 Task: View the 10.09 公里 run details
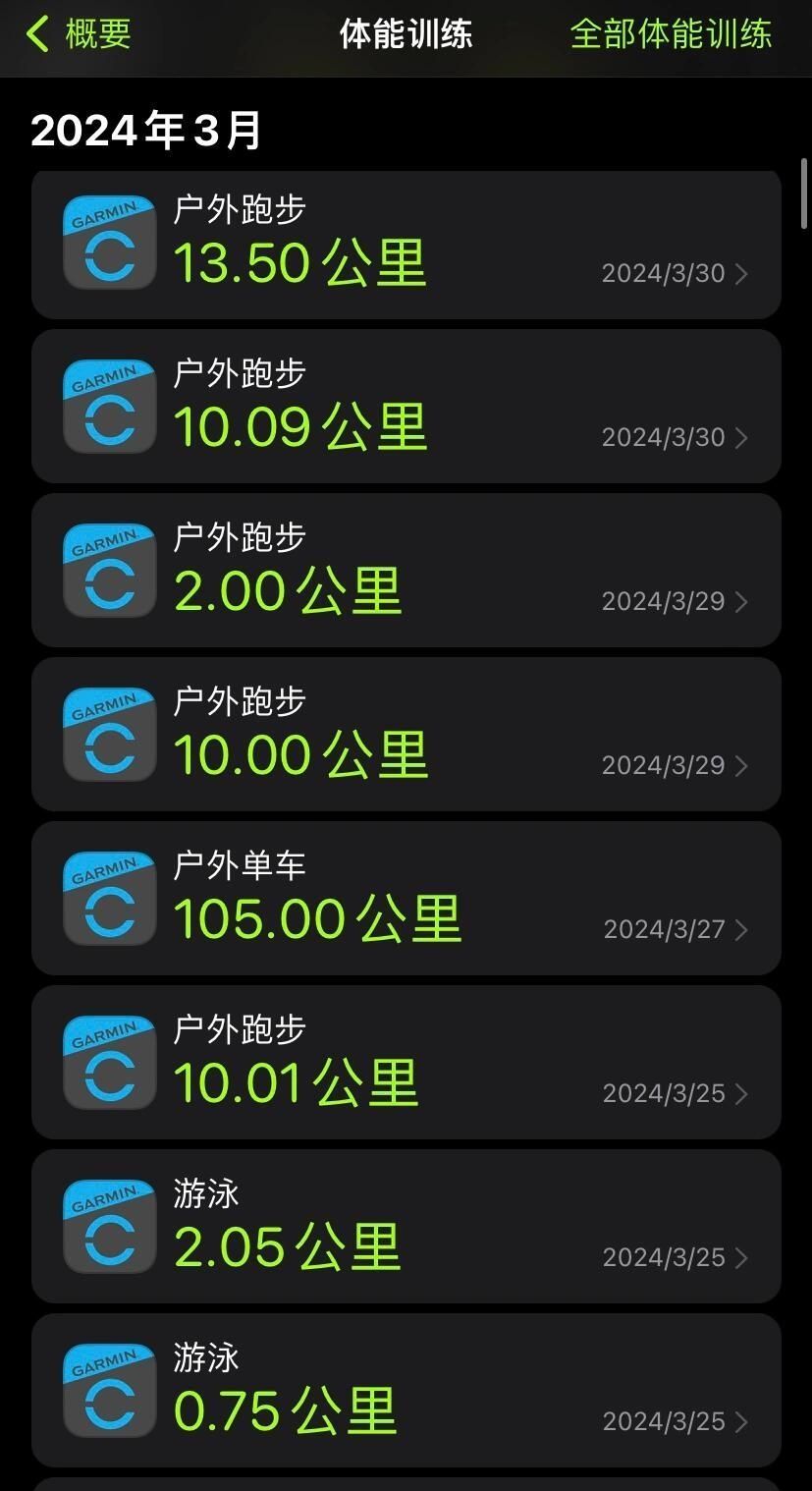click(x=406, y=407)
